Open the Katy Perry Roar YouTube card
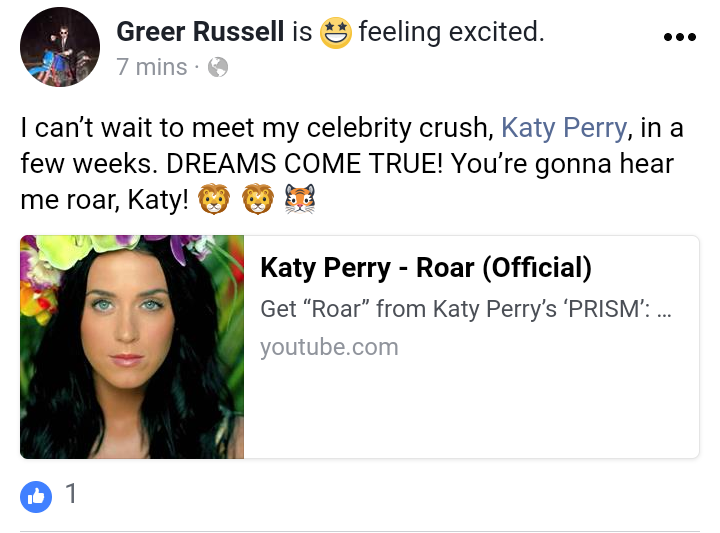Image resolution: width=720 pixels, height=533 pixels. 470,308
